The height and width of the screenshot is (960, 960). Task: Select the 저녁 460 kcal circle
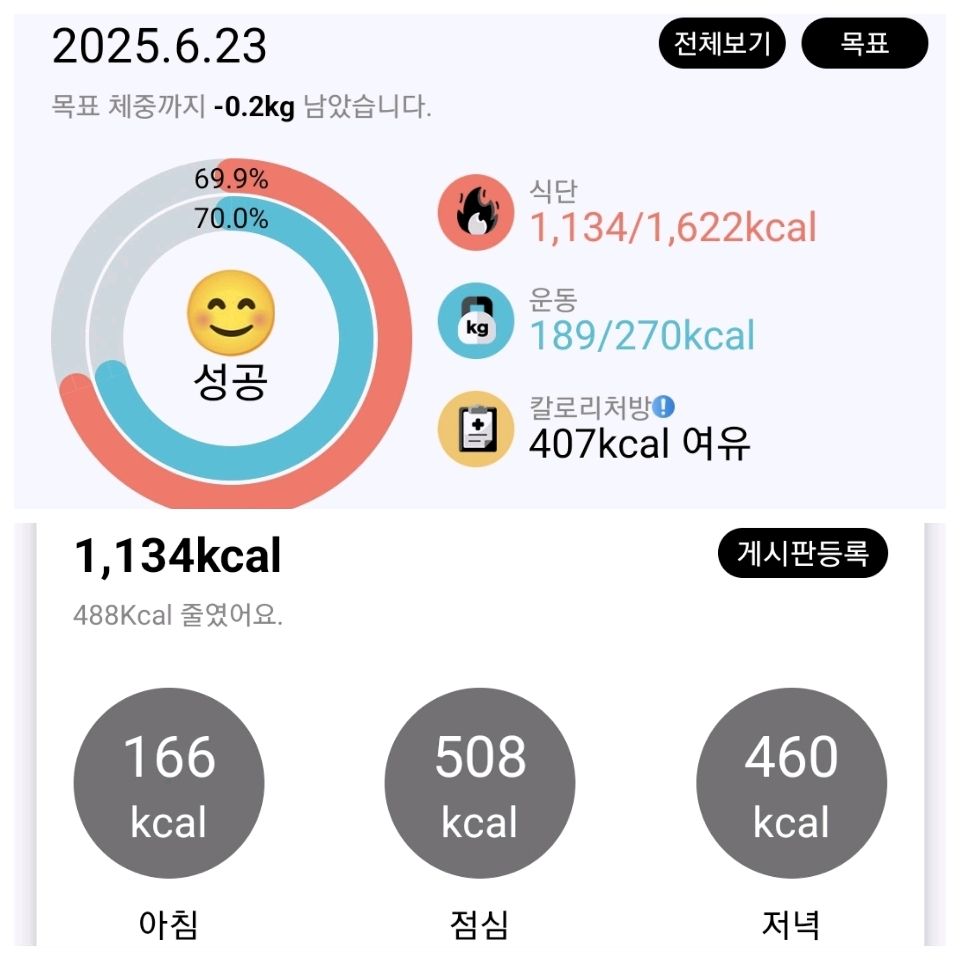tap(791, 783)
